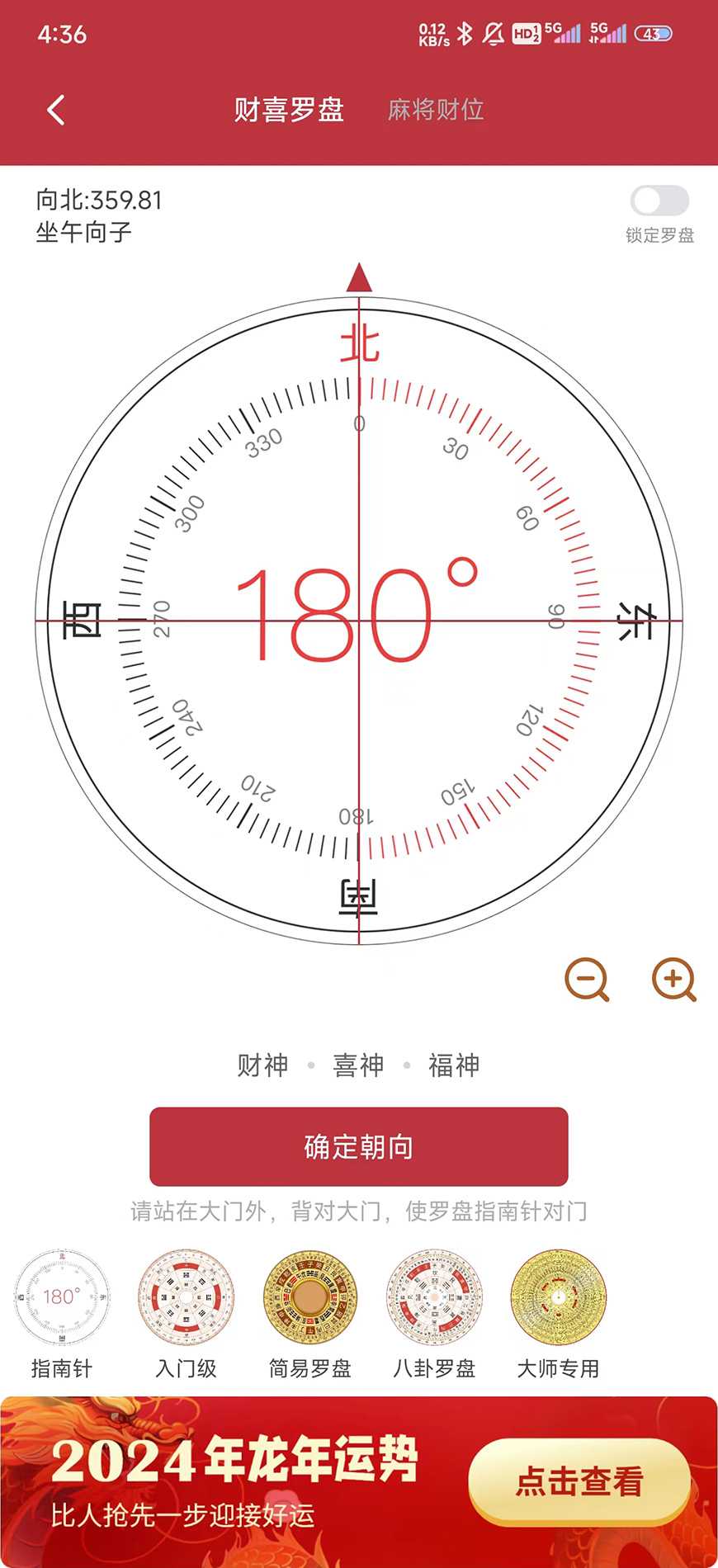Select the 喜神 option
Image resolution: width=718 pixels, height=1568 pixels.
tap(358, 1065)
